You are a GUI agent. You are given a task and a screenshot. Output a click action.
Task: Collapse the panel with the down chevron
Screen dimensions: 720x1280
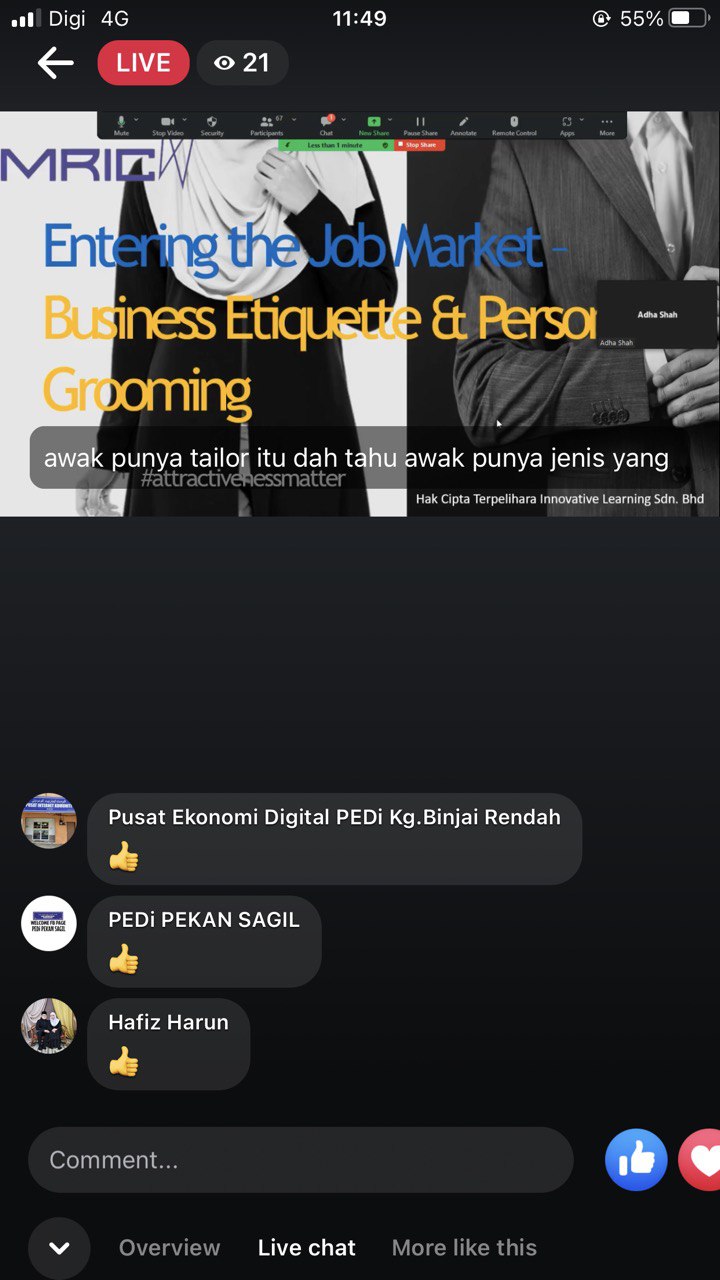[59, 1247]
